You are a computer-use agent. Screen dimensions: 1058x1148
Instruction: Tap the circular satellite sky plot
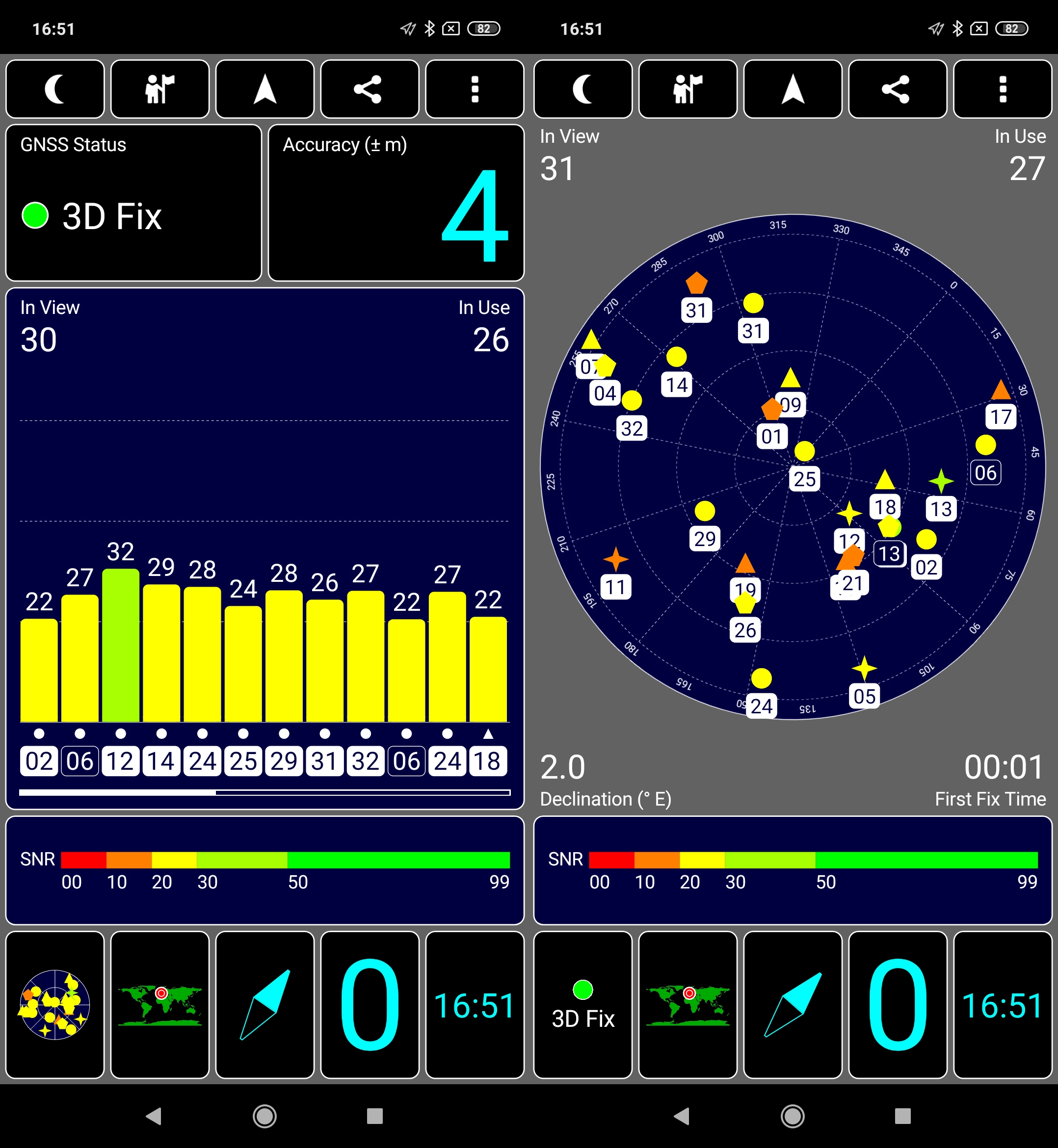coord(793,467)
